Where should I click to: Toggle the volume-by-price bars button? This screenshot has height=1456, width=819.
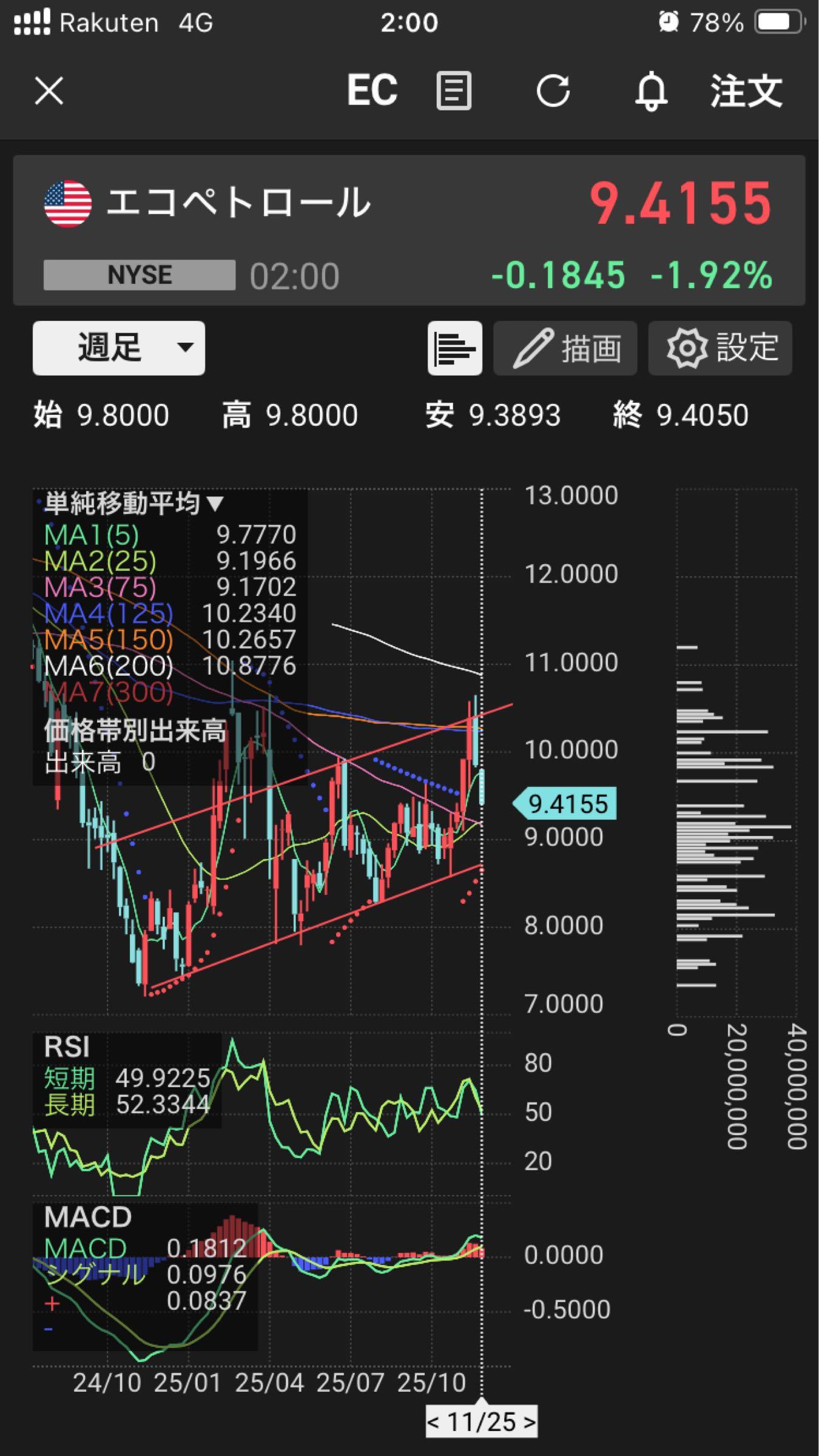[x=454, y=348]
